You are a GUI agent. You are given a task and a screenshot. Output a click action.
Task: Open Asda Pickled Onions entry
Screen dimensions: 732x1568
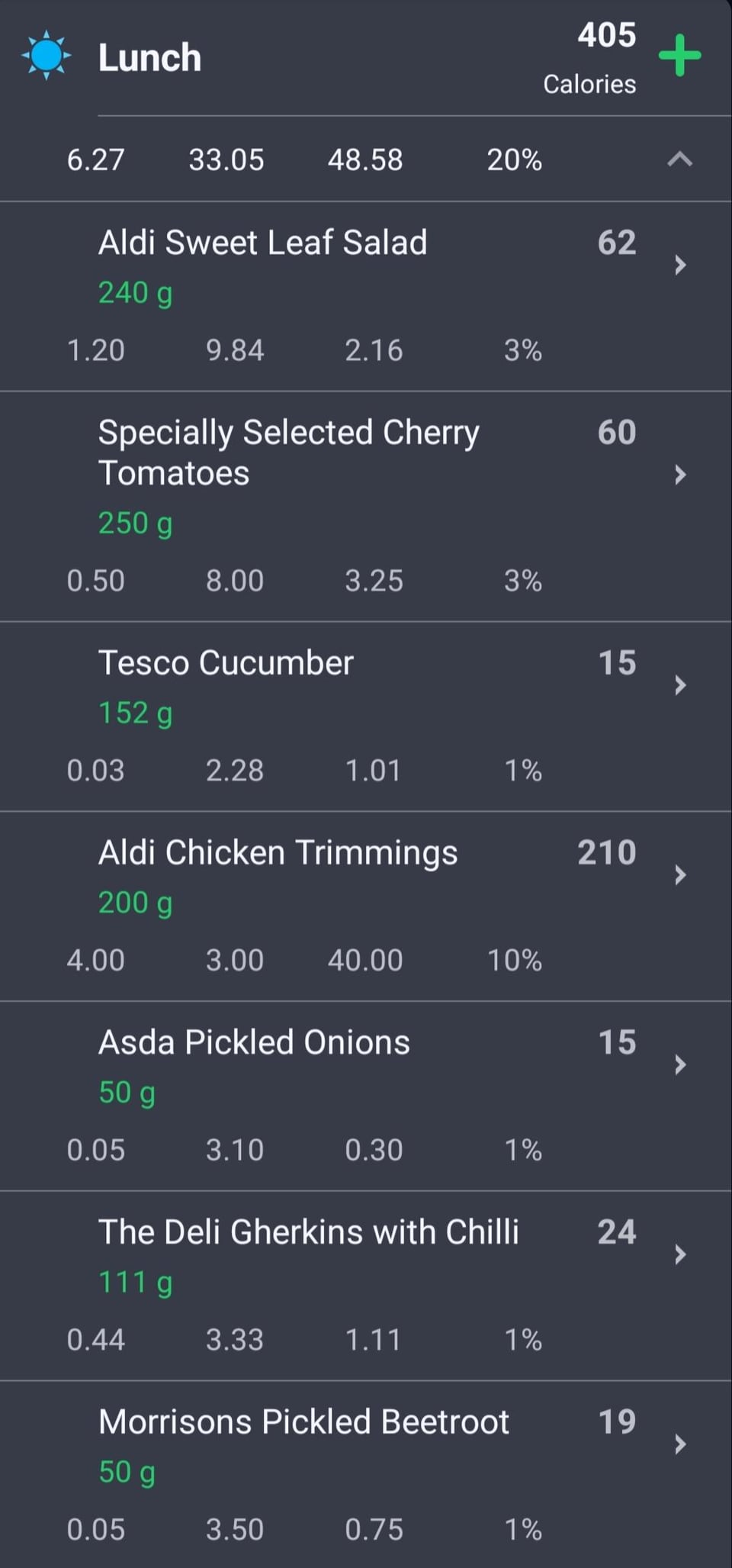pos(366,1096)
